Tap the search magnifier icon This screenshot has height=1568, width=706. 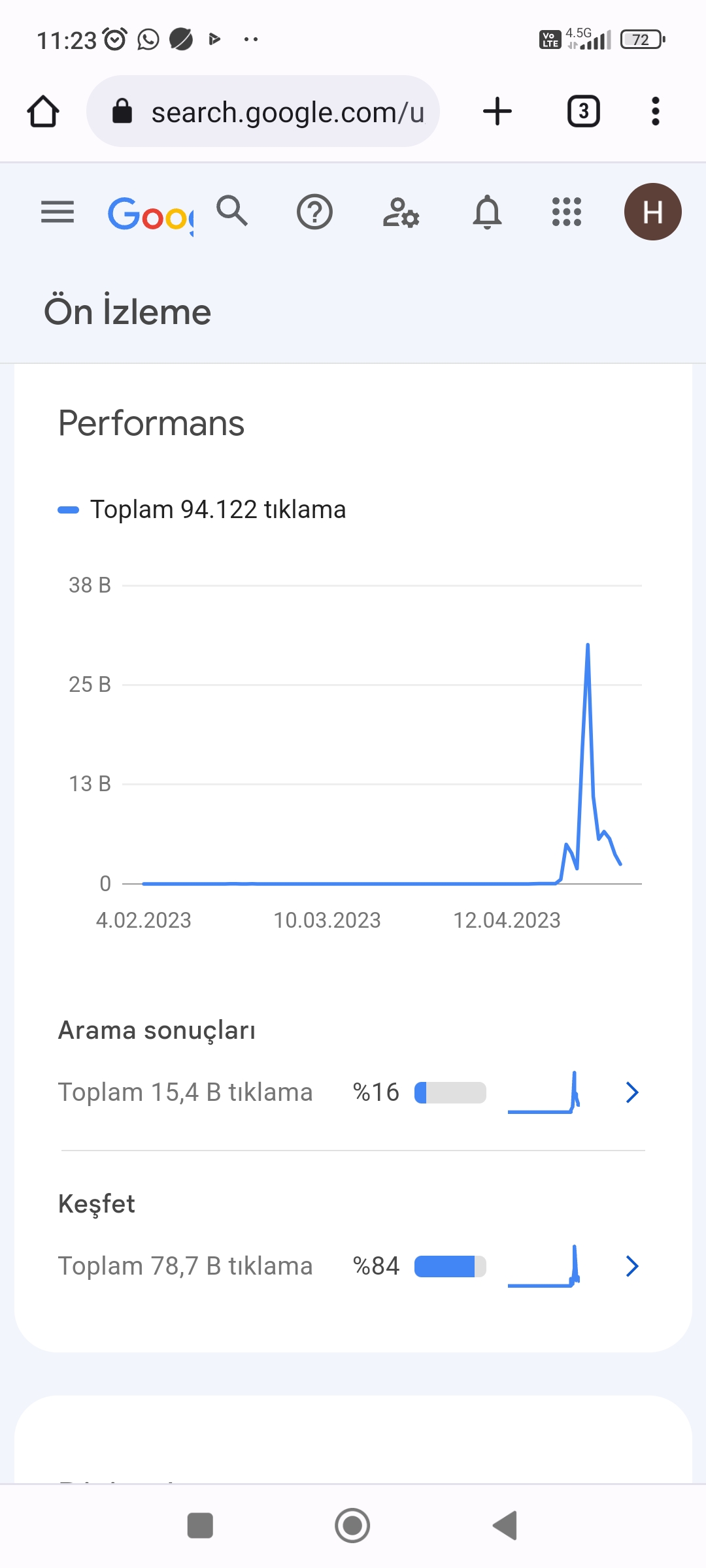point(233,210)
